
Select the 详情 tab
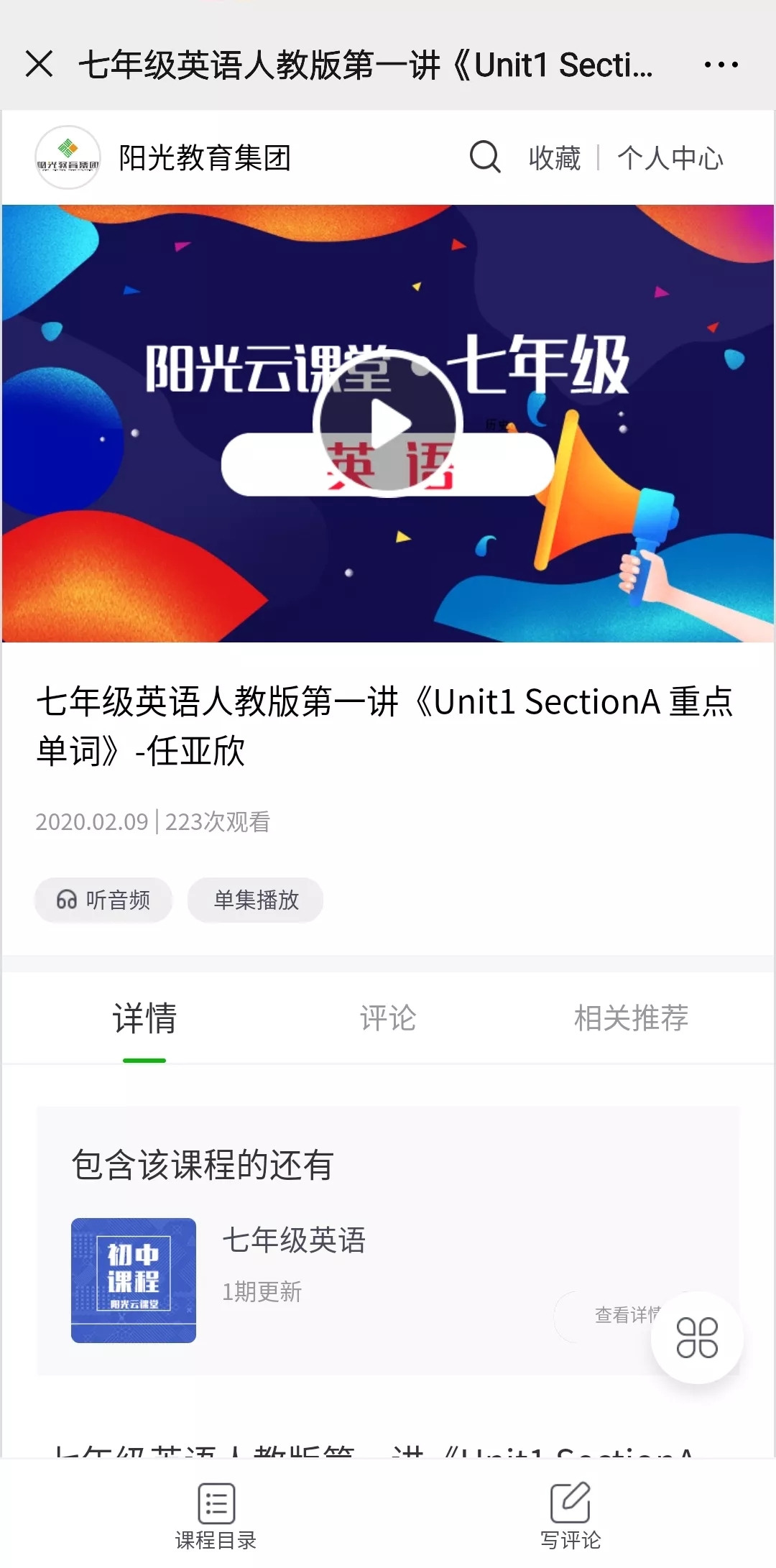pyautogui.click(x=144, y=1018)
